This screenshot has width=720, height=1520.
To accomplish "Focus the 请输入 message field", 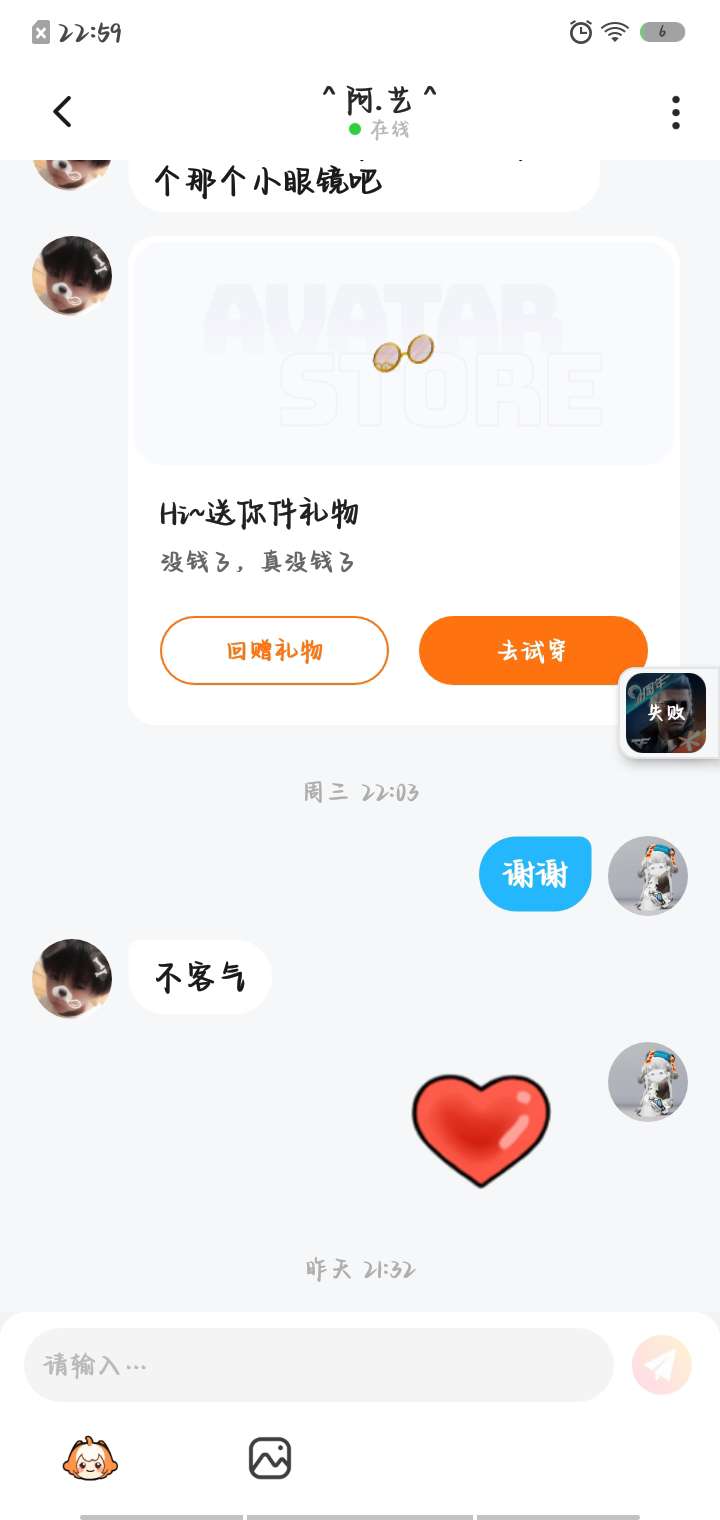I will 318,1365.
